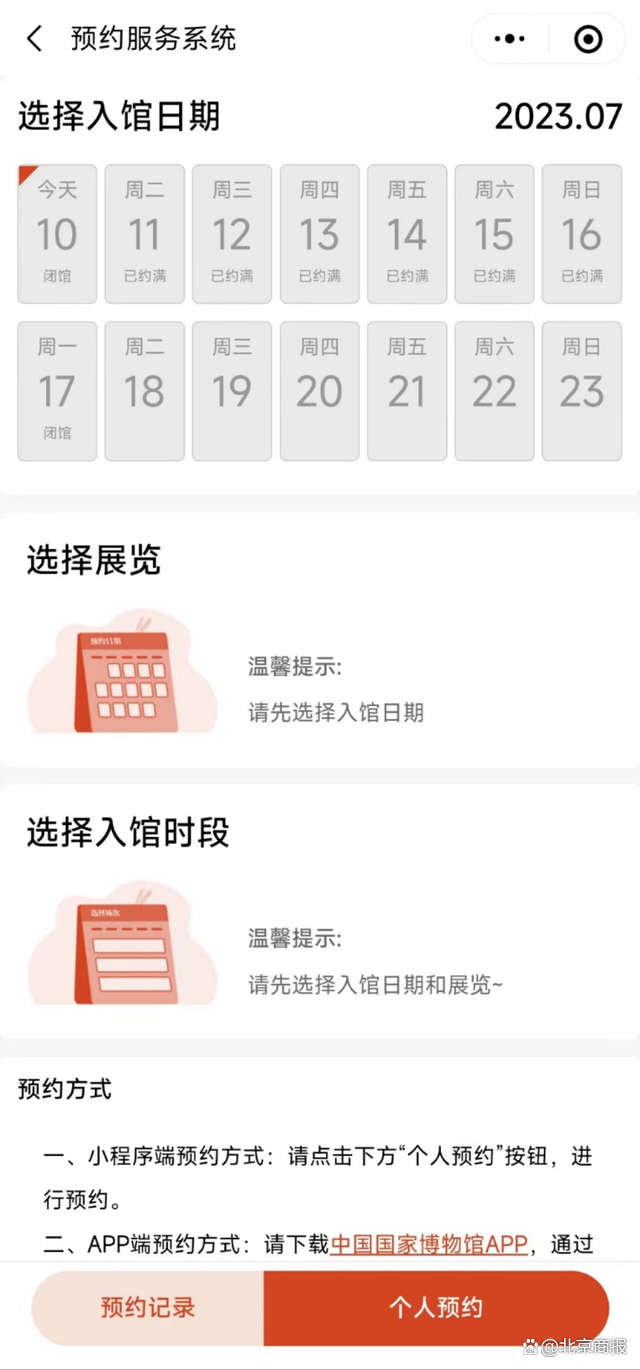Pick Sunday 23 date tile
The width and height of the screenshot is (640, 1370).
pos(582,391)
